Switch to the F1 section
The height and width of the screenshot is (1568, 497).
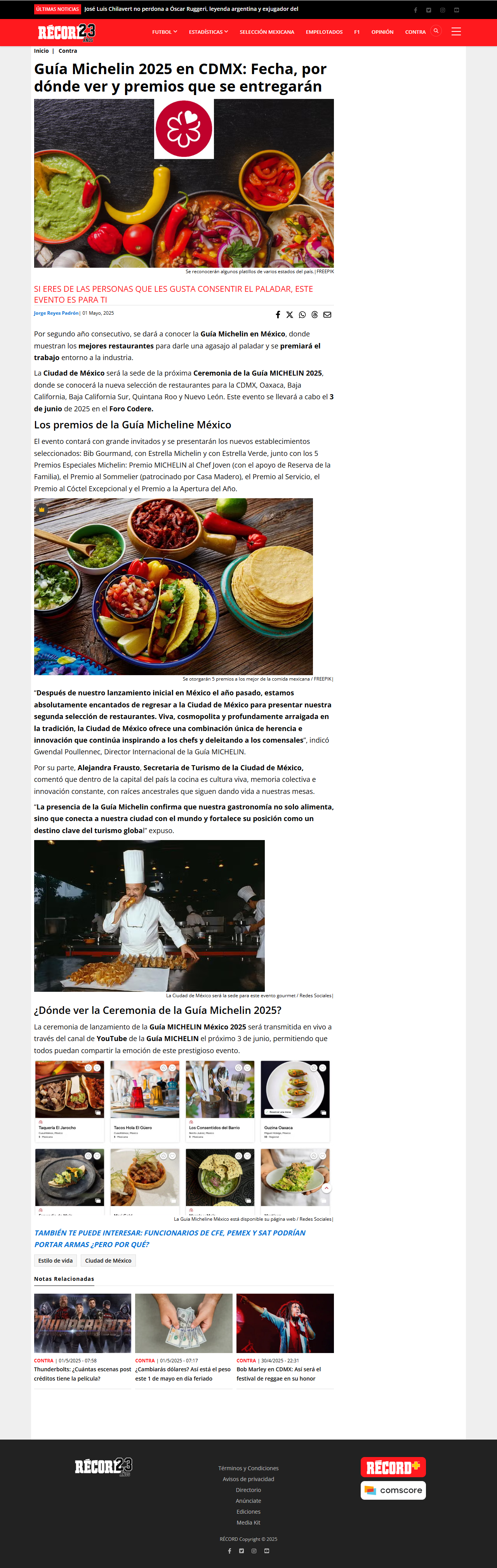click(357, 32)
